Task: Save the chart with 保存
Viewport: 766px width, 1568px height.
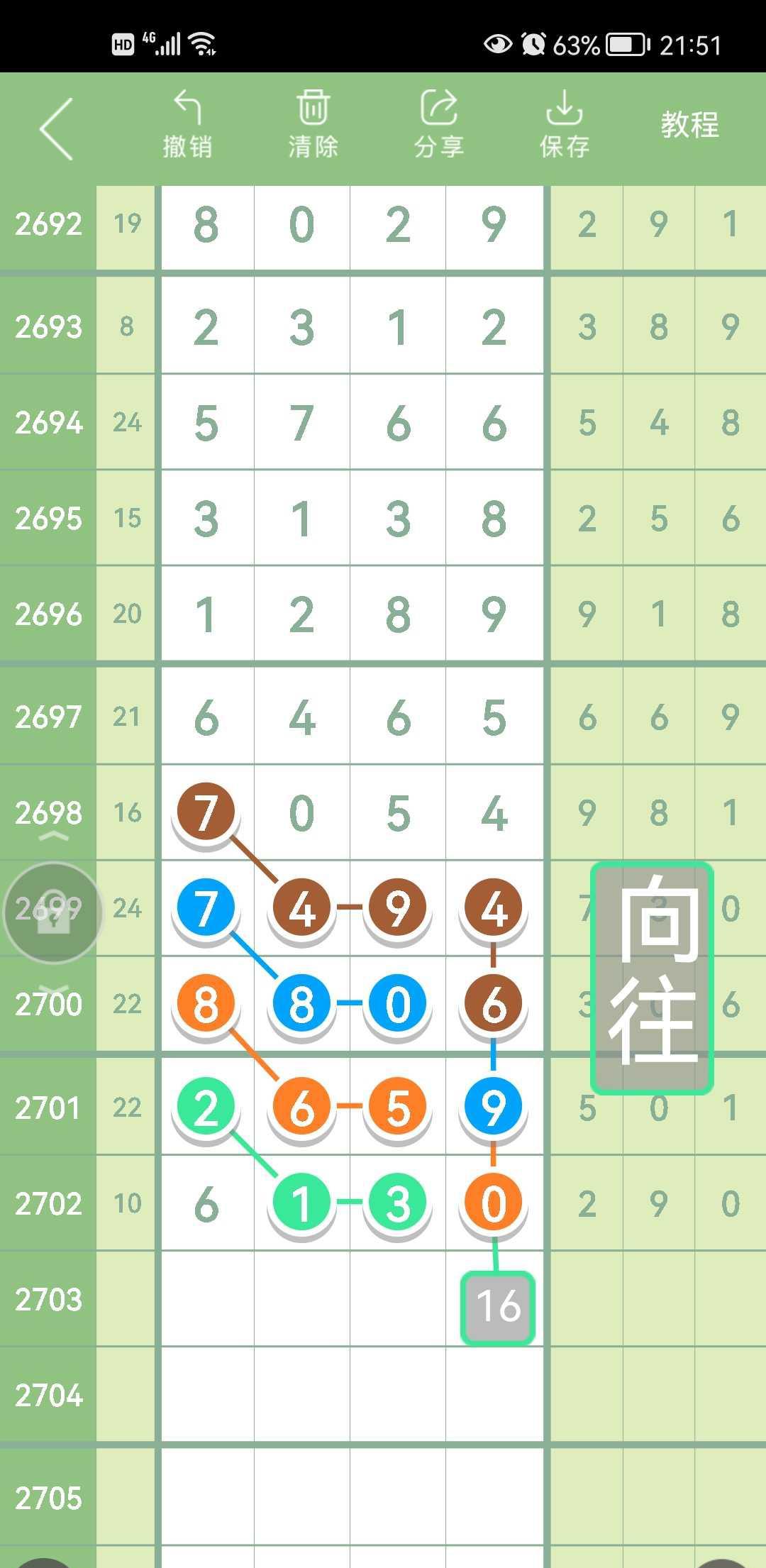Action: [x=565, y=124]
